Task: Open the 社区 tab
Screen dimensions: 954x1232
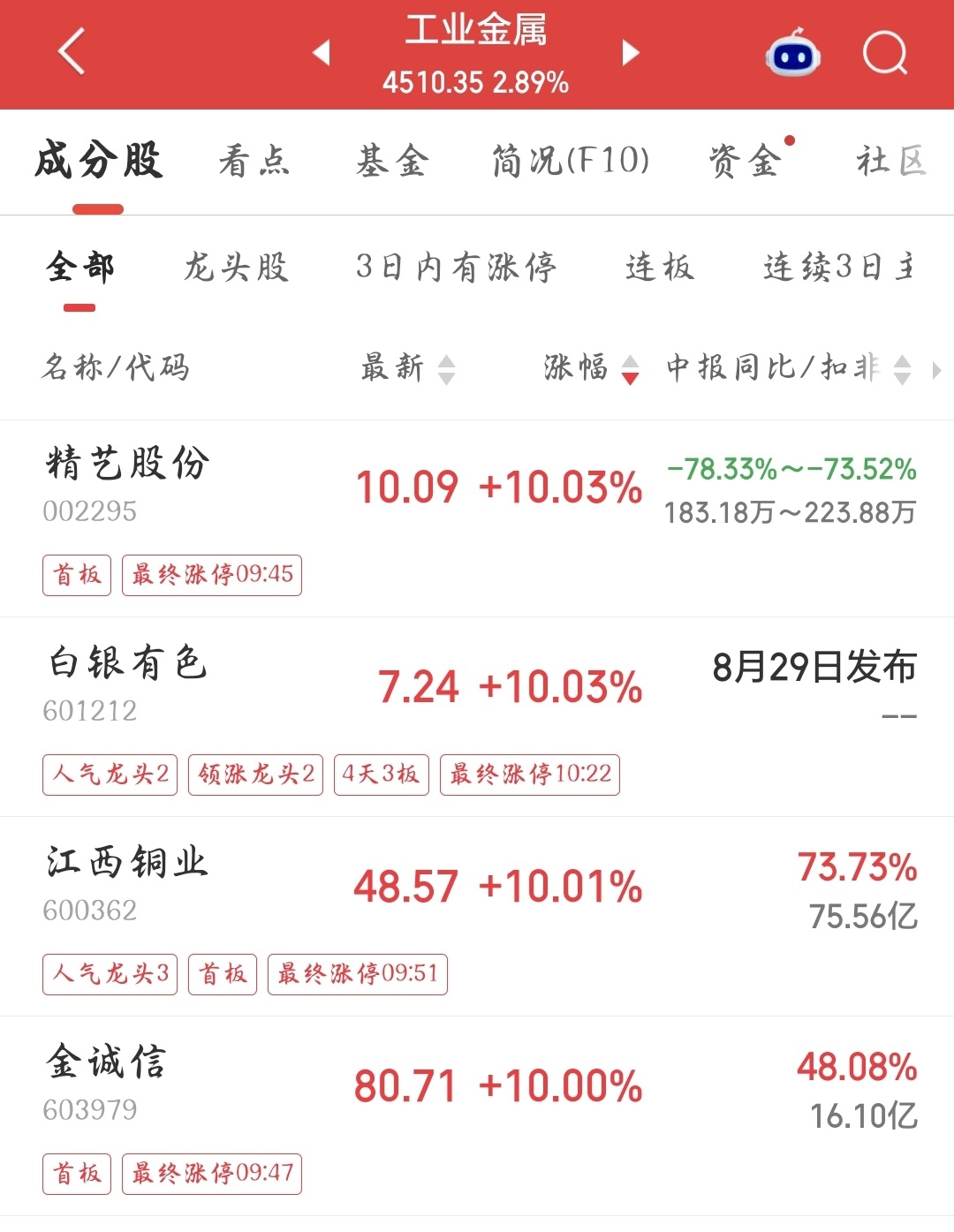Action: pos(891,162)
